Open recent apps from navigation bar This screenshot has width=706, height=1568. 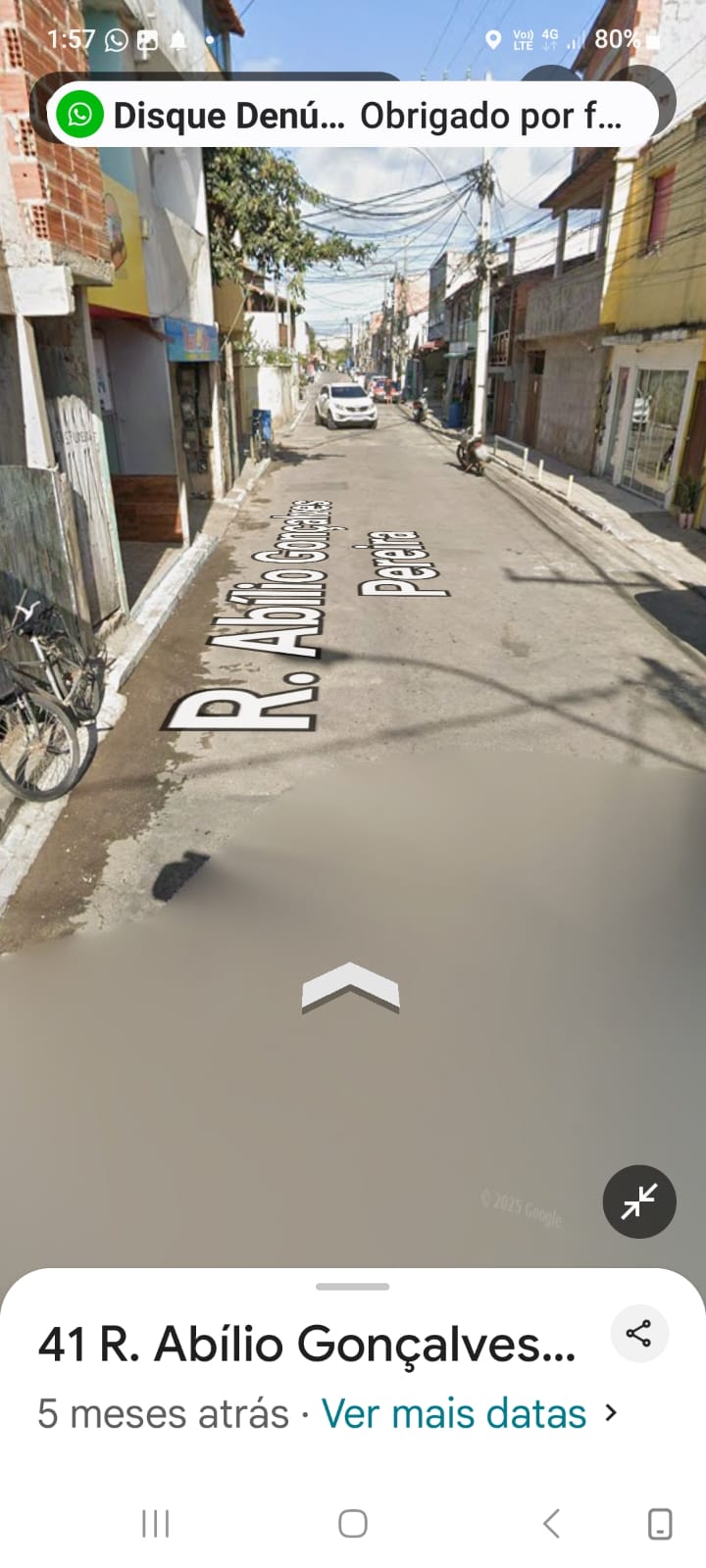(156, 1524)
